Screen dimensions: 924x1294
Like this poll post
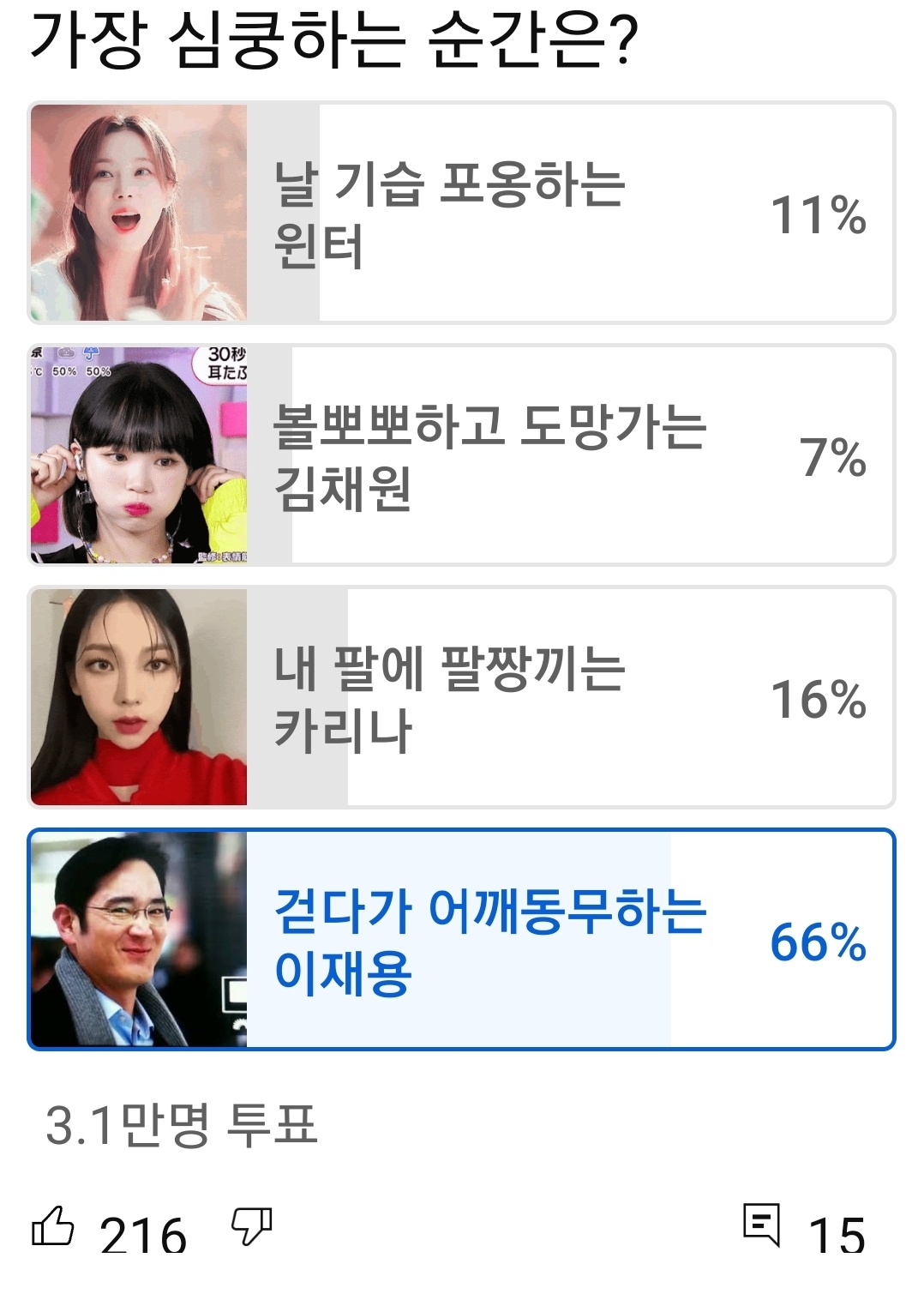(x=53, y=1226)
